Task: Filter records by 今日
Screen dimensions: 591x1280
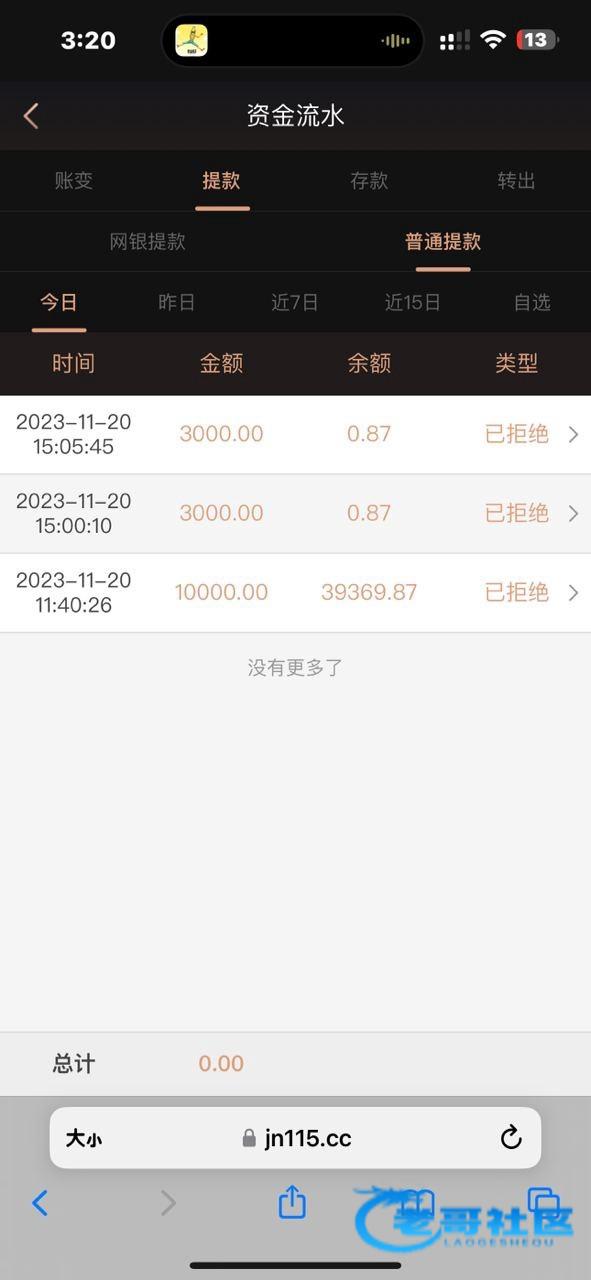Action: pyautogui.click(x=59, y=302)
